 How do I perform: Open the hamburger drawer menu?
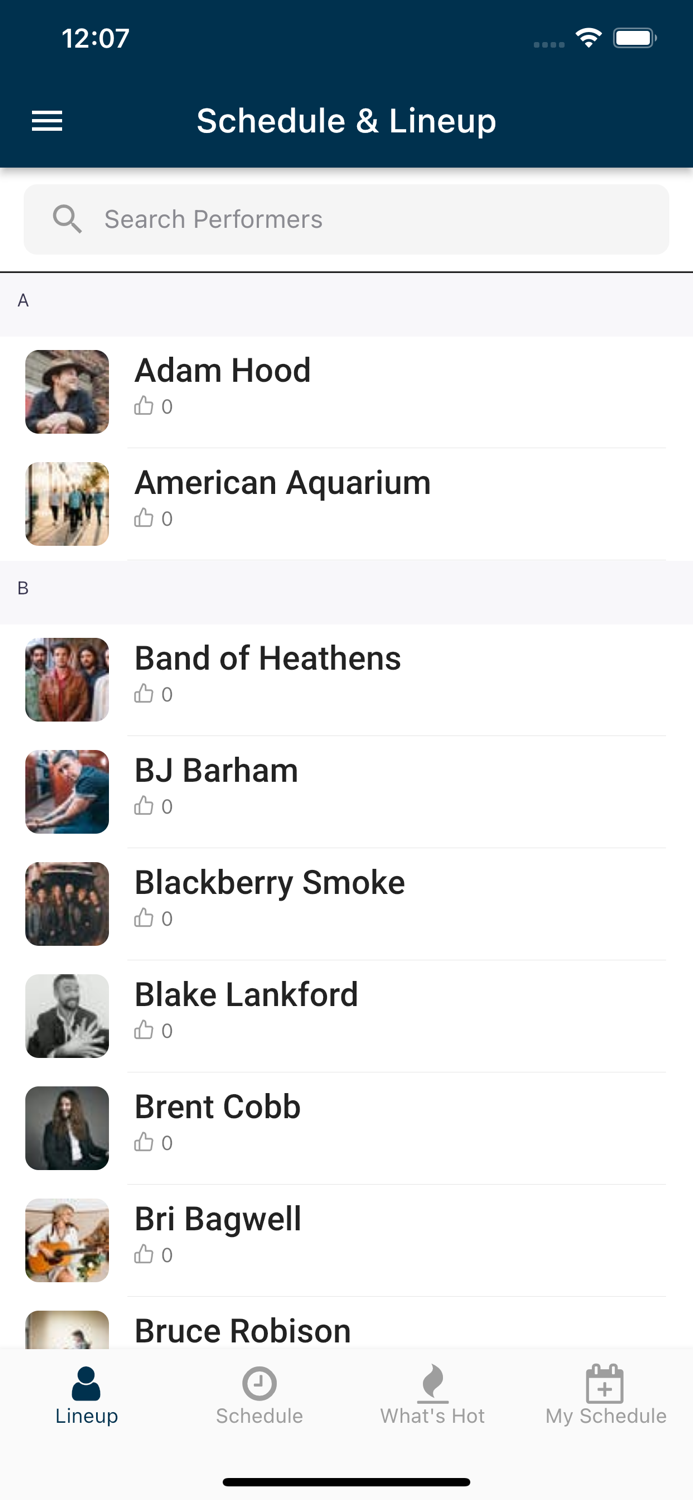click(47, 121)
